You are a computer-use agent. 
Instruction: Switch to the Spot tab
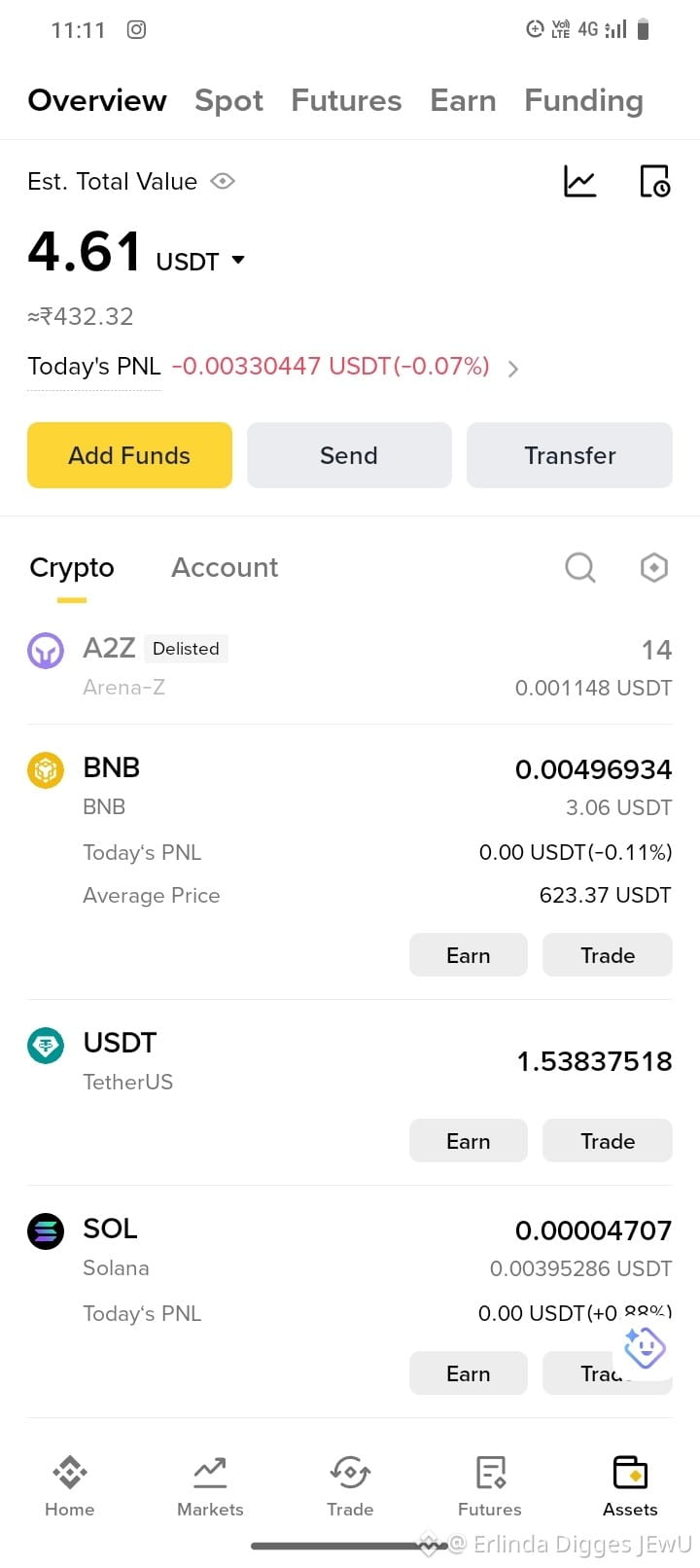click(228, 100)
